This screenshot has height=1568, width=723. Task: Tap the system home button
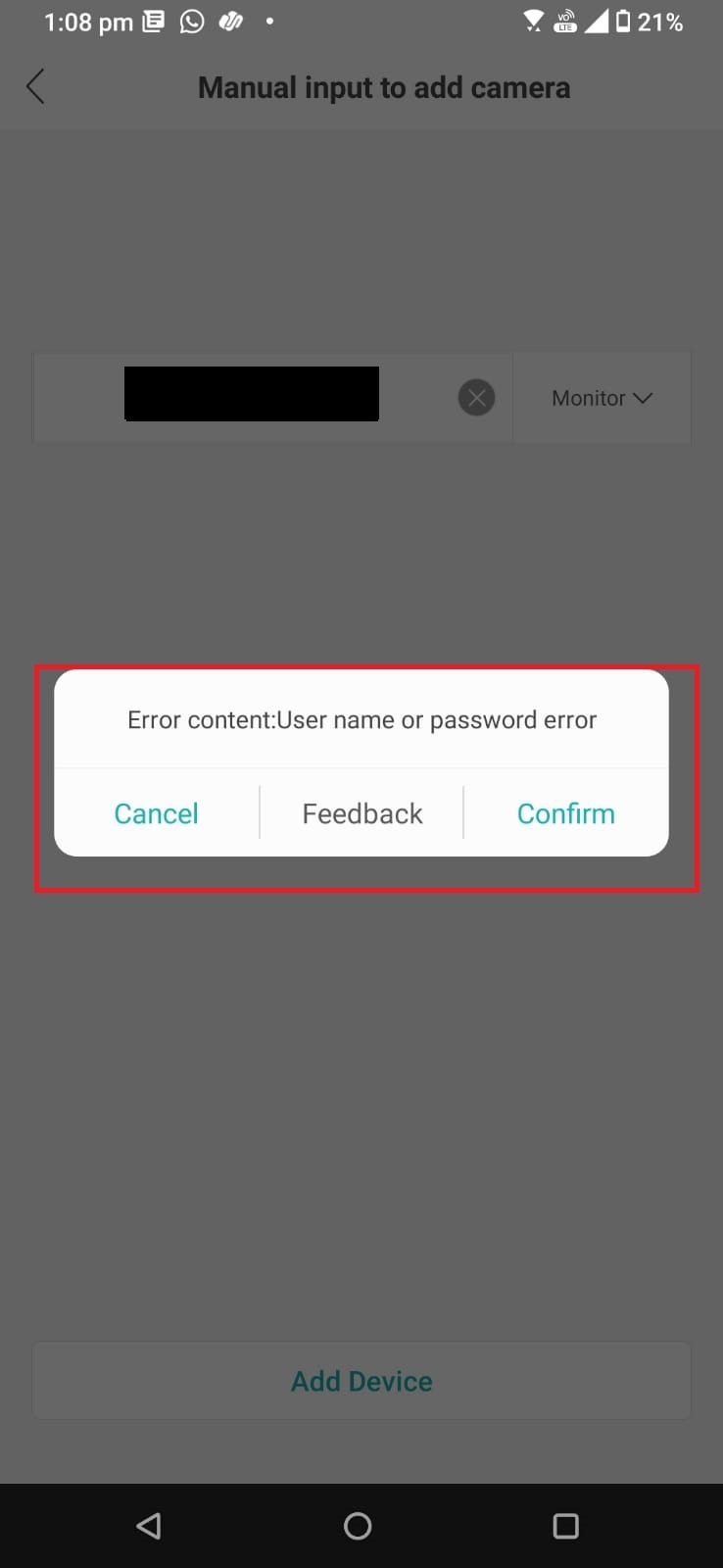coord(358,1526)
